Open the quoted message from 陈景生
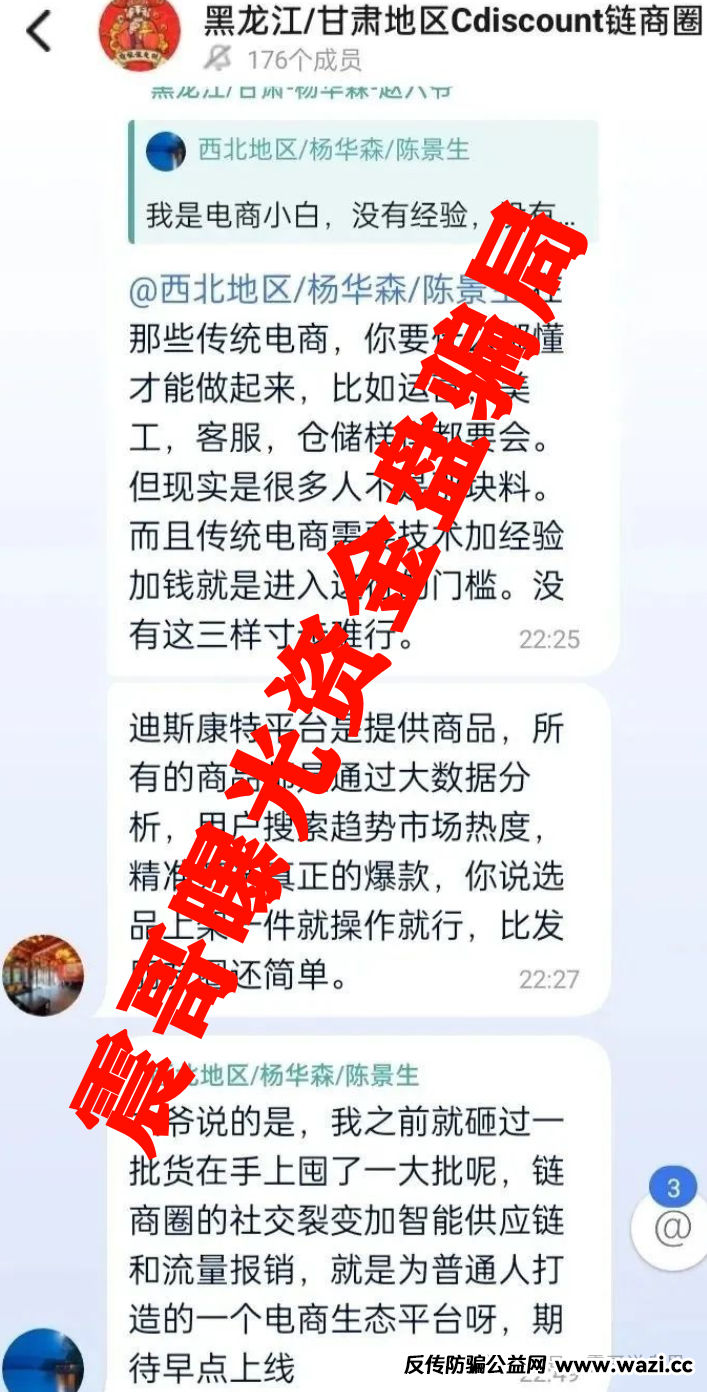Viewport: 707px width, 1392px height. 362,182
